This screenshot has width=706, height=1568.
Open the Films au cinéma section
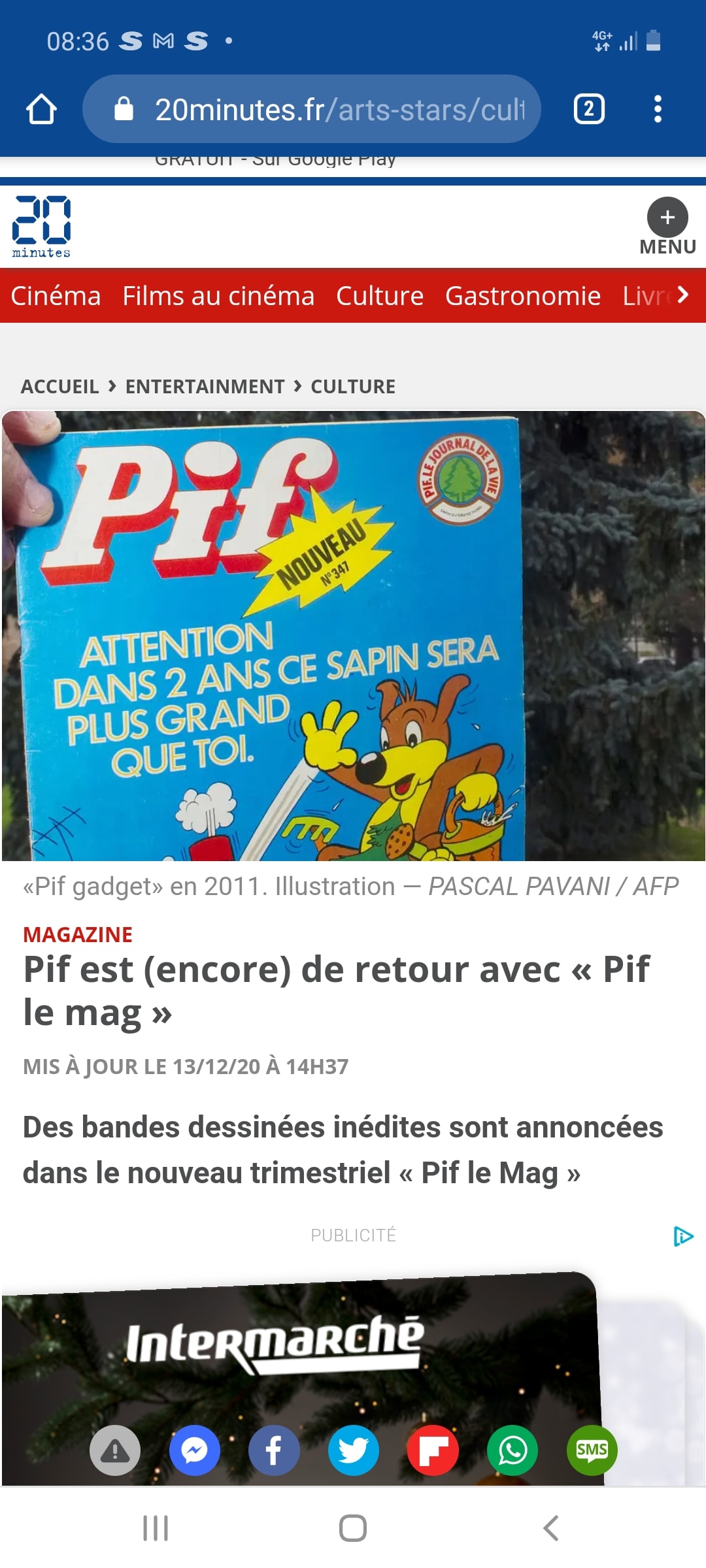pos(218,296)
